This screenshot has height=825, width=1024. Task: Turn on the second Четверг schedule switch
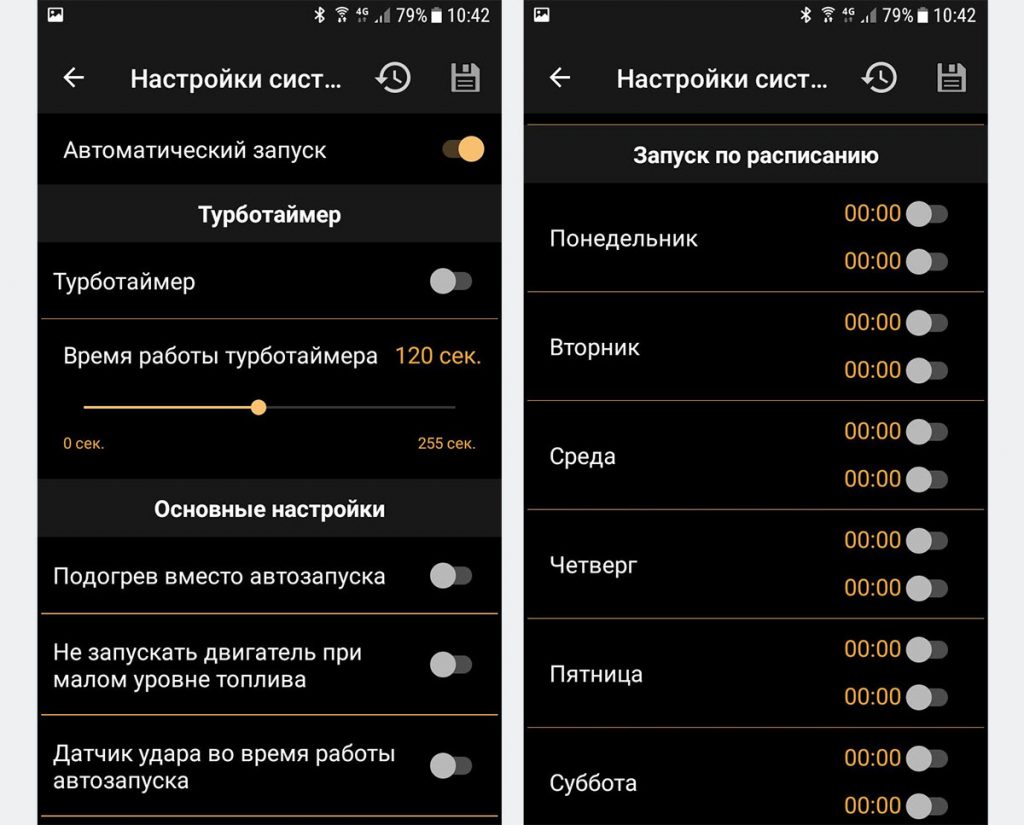click(926, 588)
